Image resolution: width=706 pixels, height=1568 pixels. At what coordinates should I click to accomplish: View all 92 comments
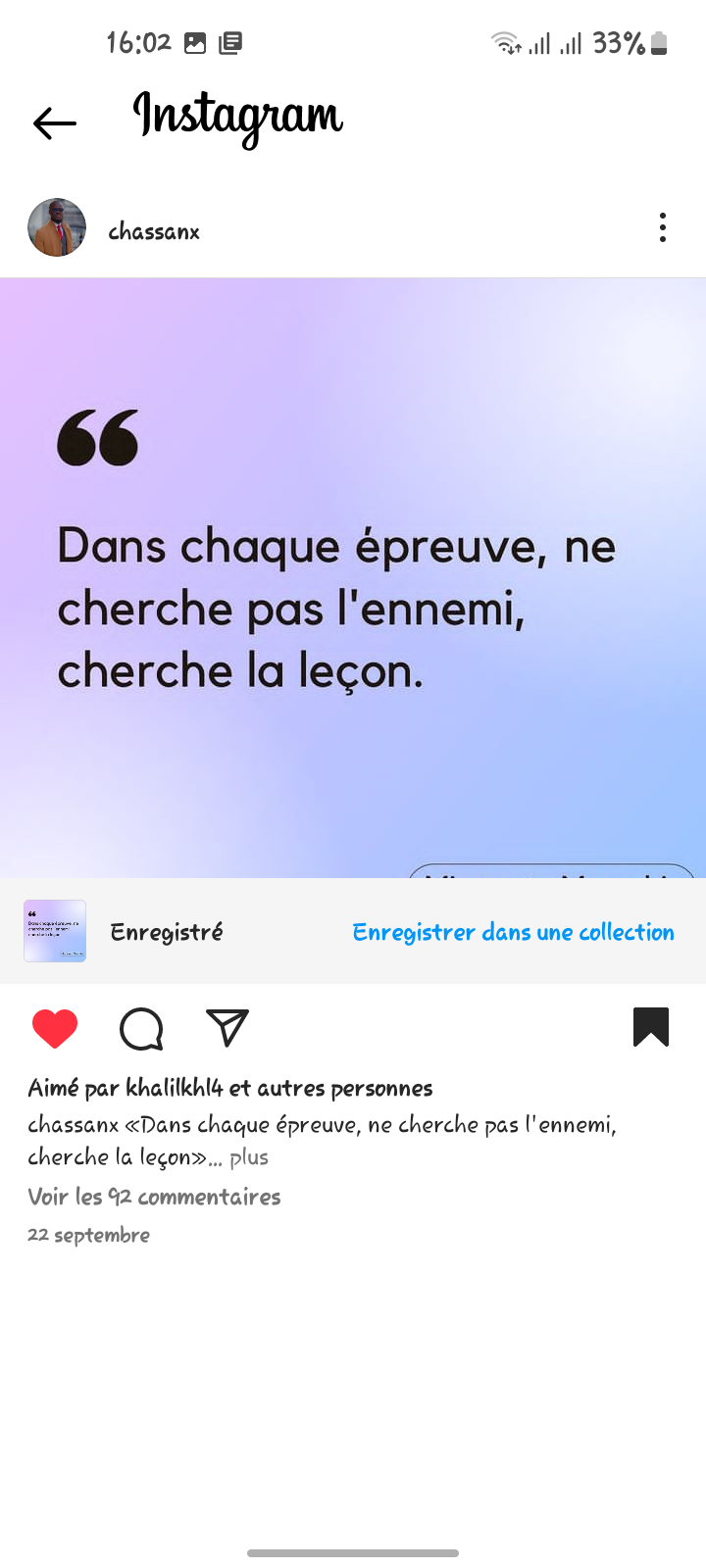[x=154, y=1197]
